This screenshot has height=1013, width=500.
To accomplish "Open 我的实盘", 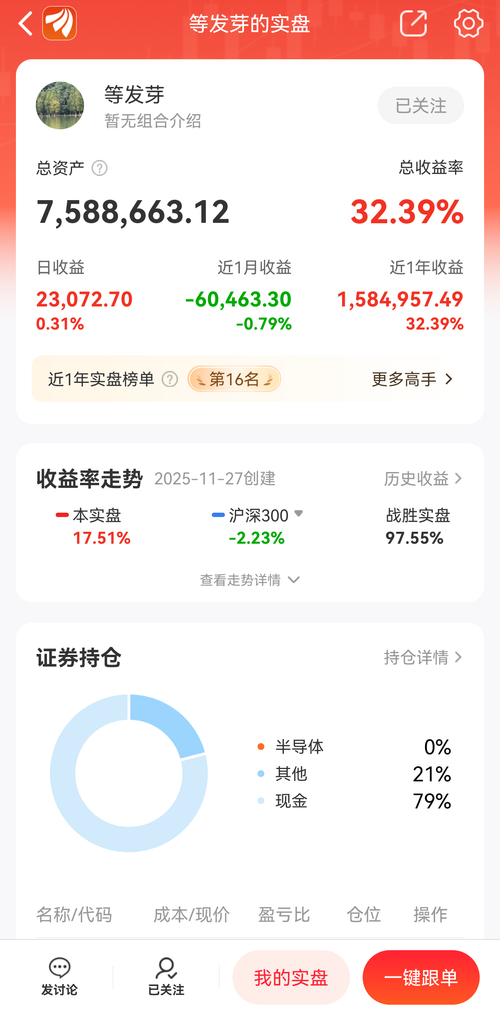I will click(291, 977).
